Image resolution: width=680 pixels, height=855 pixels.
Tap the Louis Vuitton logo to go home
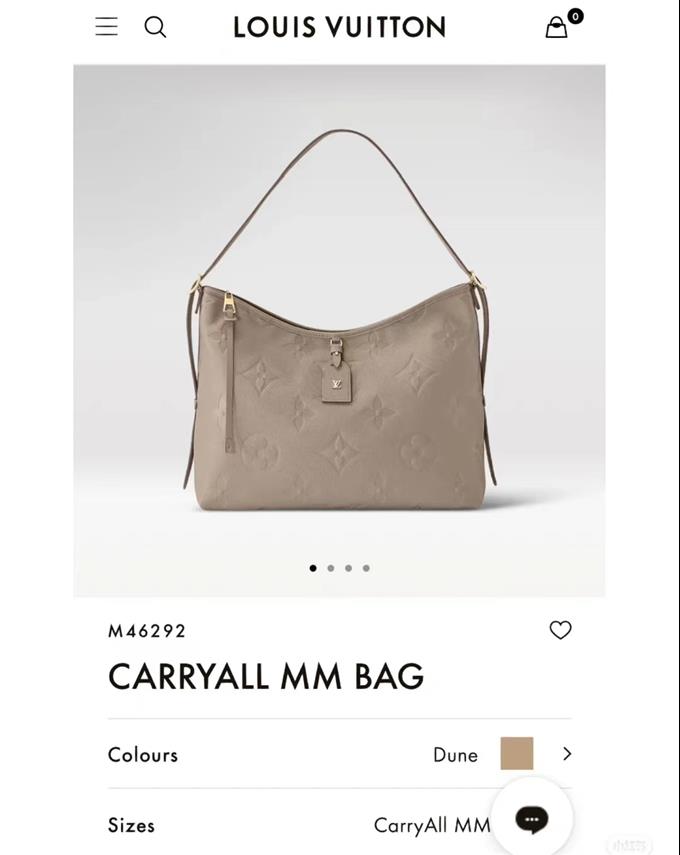(x=339, y=27)
